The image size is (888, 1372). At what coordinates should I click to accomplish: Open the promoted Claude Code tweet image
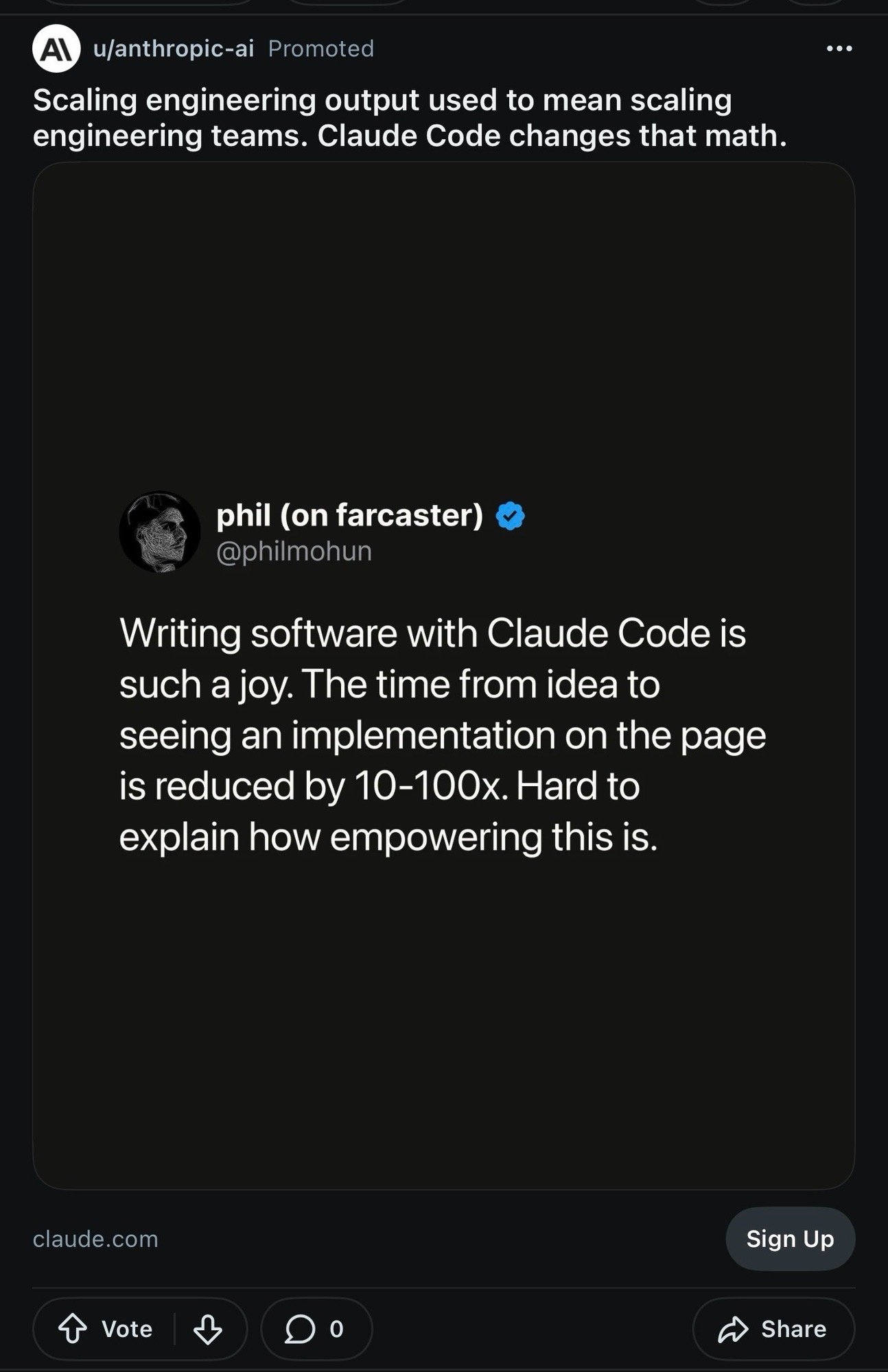tap(443, 676)
